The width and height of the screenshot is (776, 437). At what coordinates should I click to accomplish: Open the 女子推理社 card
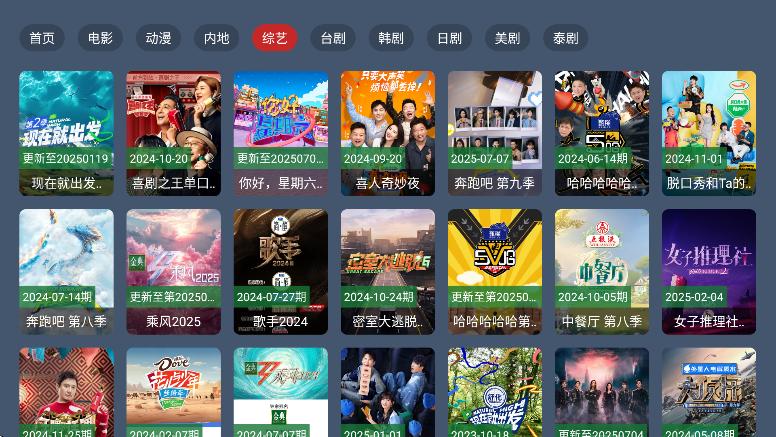pyautogui.click(x=708, y=271)
